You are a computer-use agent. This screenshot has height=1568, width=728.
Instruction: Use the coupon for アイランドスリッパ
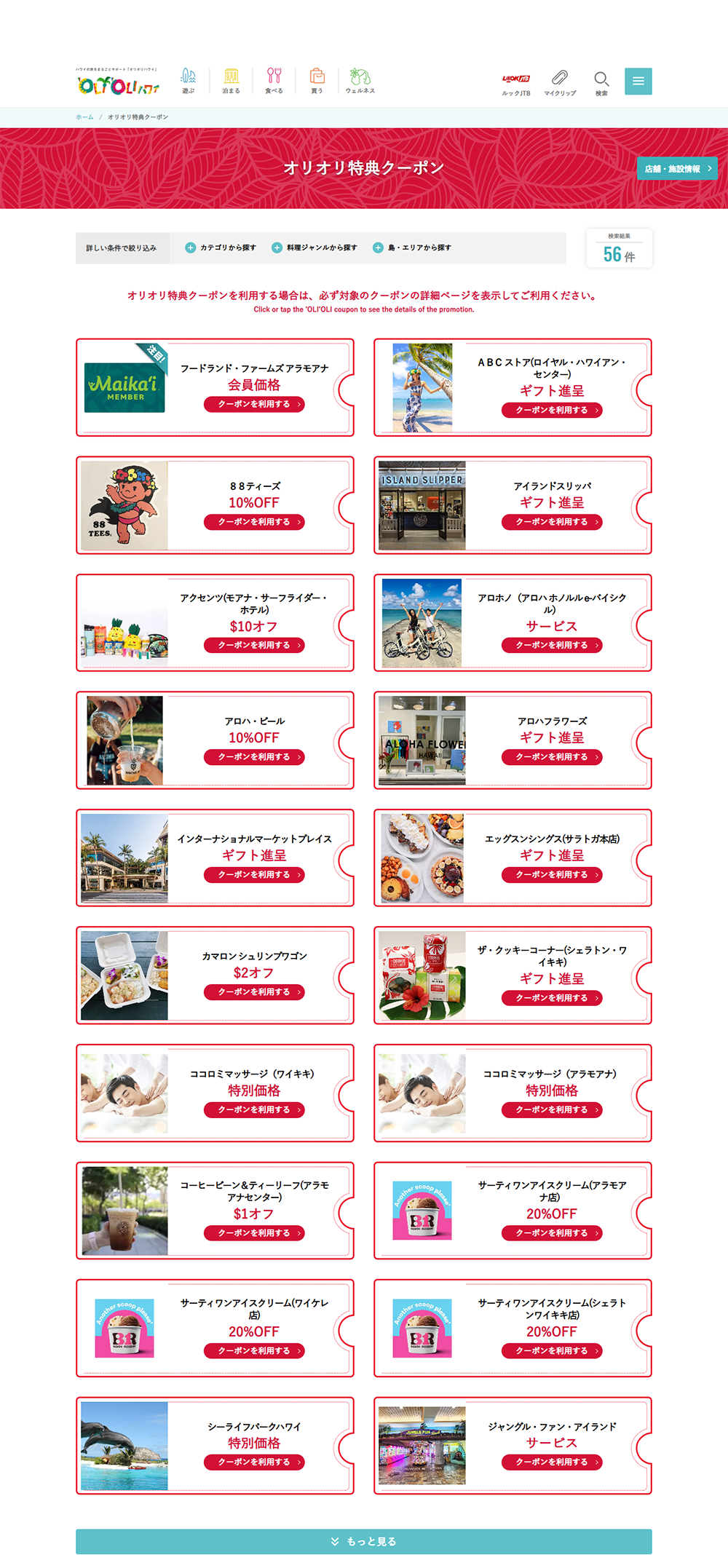pos(552,522)
